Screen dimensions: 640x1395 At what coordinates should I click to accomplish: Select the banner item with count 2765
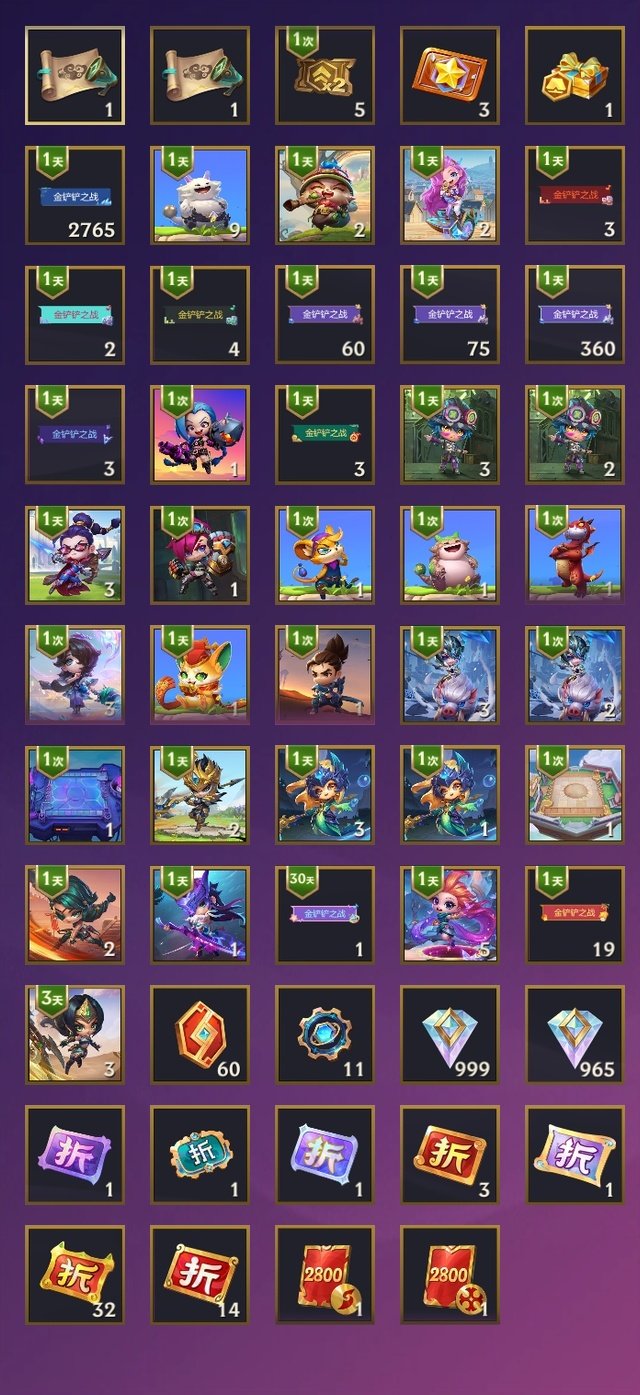point(75,196)
